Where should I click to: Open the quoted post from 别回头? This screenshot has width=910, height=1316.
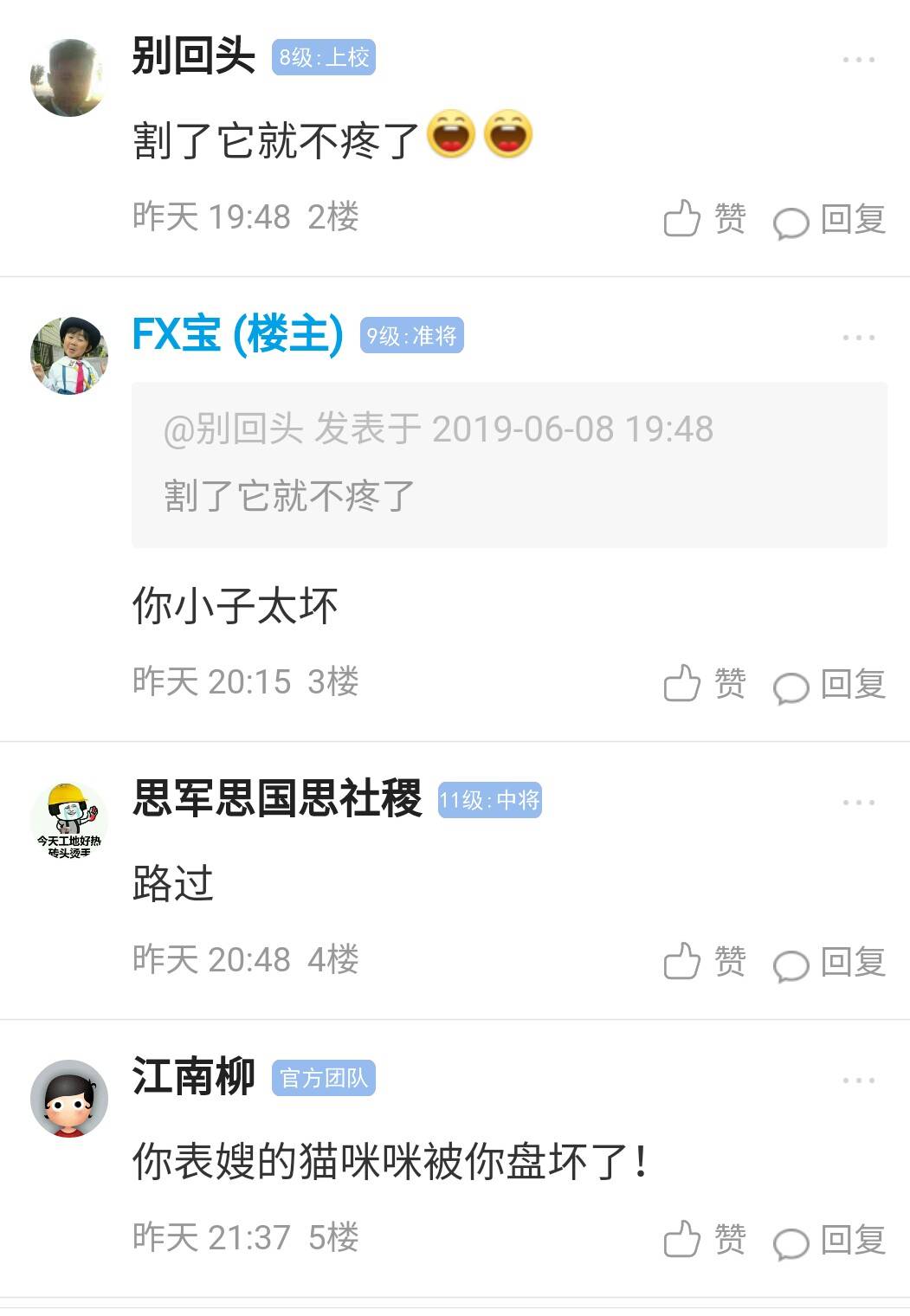[x=509, y=464]
